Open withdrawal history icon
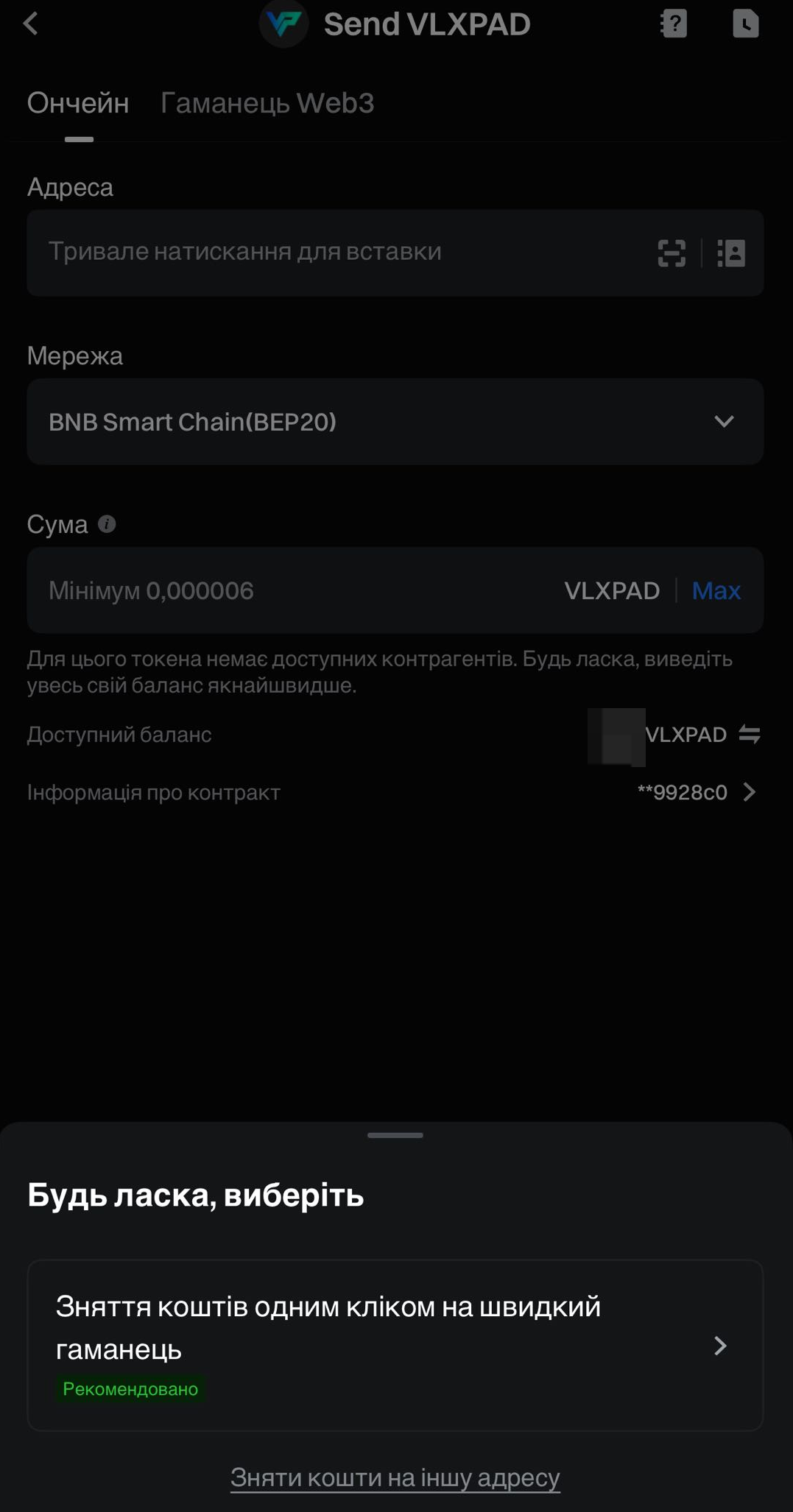The image size is (793, 1512). 745,24
